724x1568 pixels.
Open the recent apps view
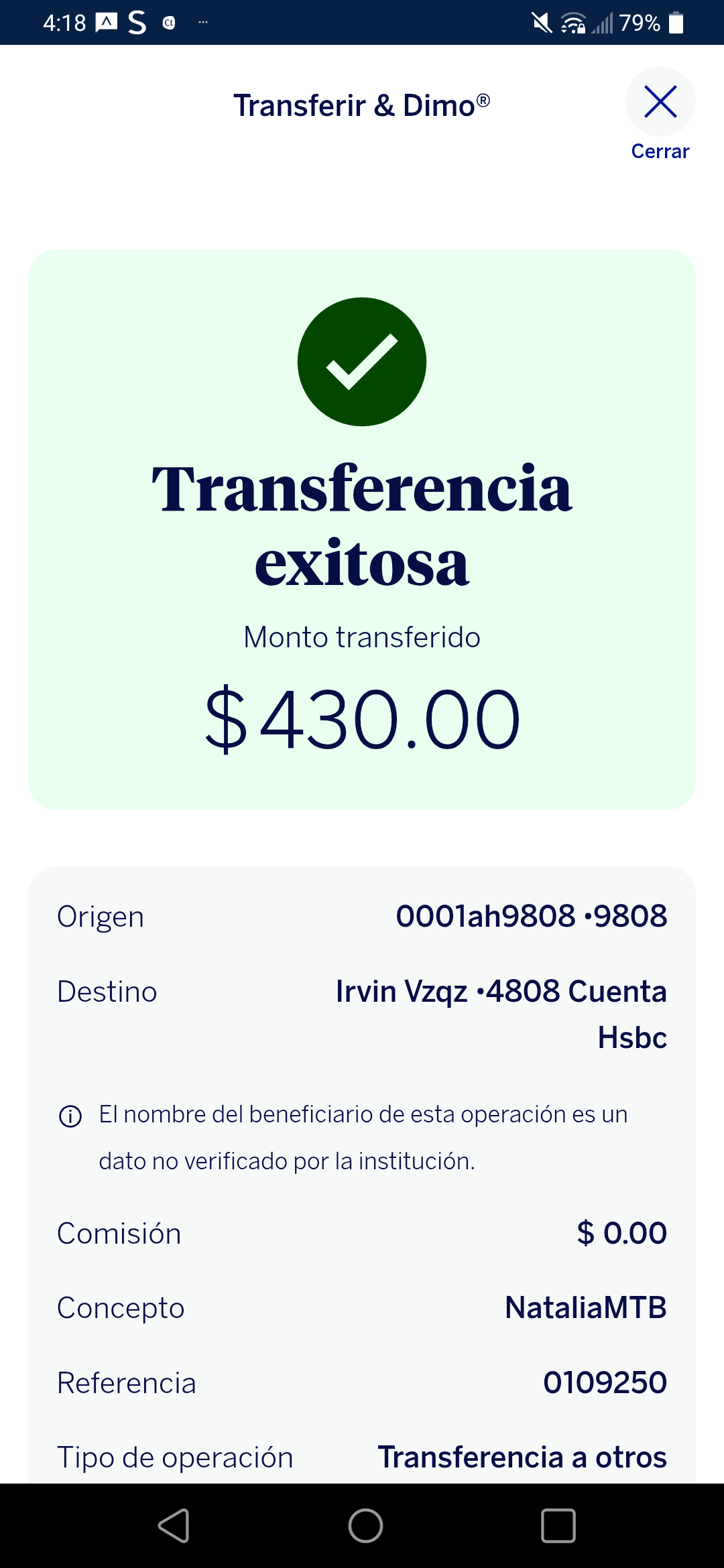coord(558,1526)
